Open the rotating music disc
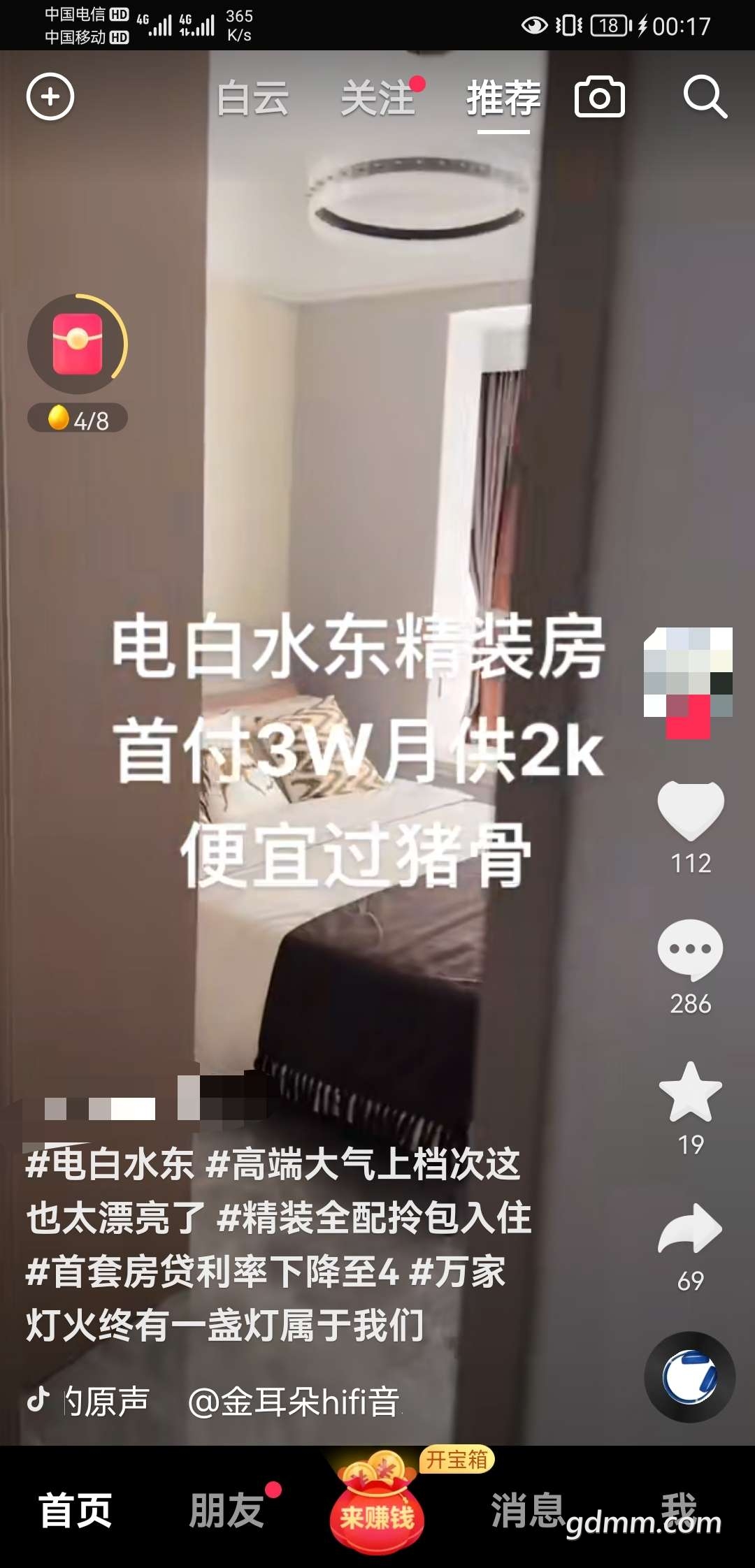This screenshot has height=1568, width=755. [x=689, y=1377]
